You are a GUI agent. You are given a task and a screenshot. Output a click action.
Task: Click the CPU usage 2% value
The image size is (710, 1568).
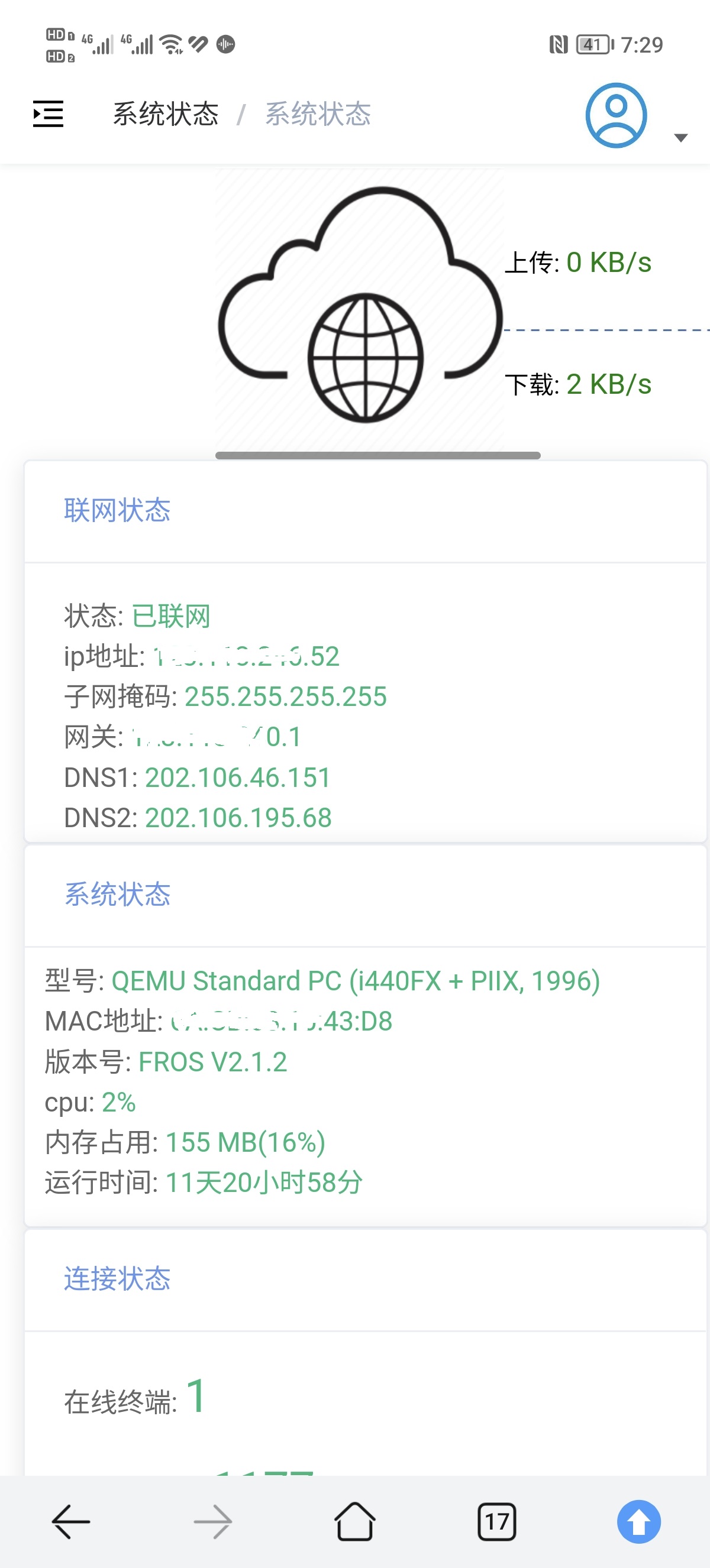tap(120, 1102)
